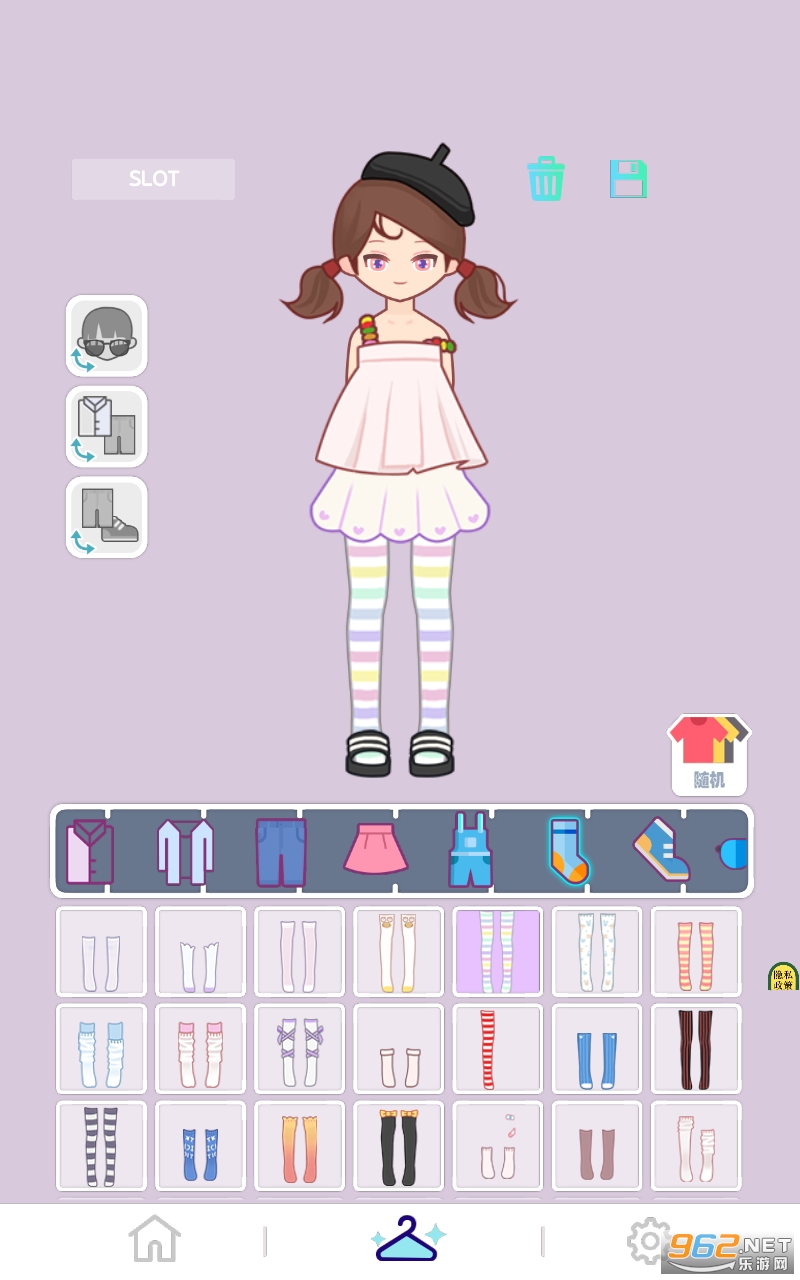Choose the black thigh-high socks with orange bows
This screenshot has height=1280, width=800.
click(398, 1146)
